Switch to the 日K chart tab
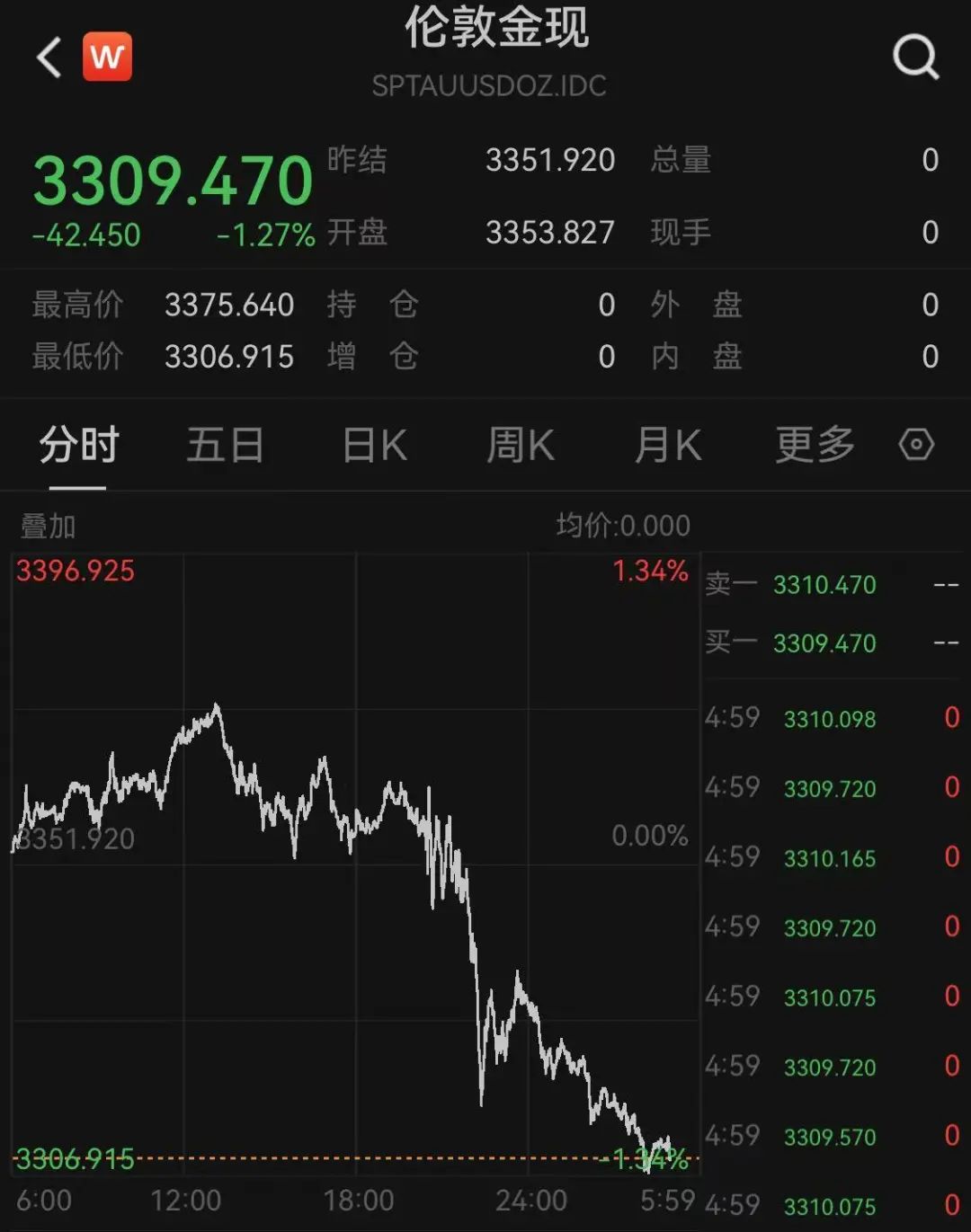 click(375, 445)
